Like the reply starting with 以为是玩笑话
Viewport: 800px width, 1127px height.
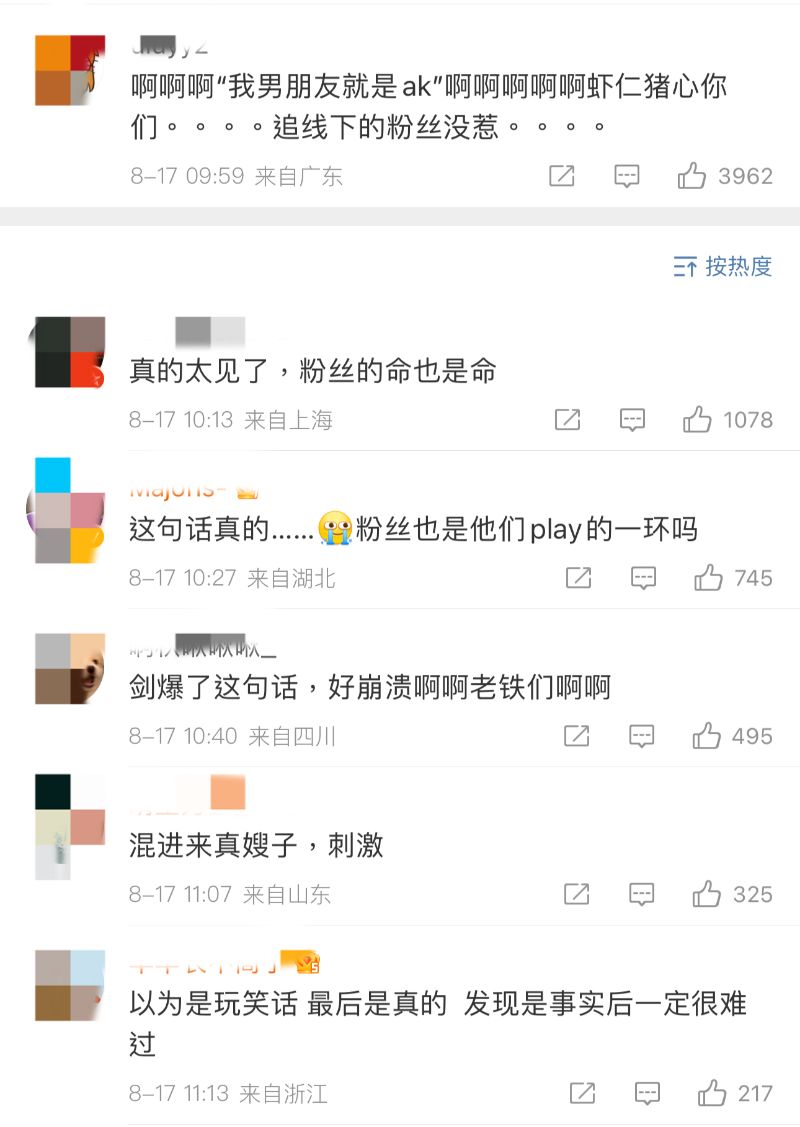[x=712, y=1094]
